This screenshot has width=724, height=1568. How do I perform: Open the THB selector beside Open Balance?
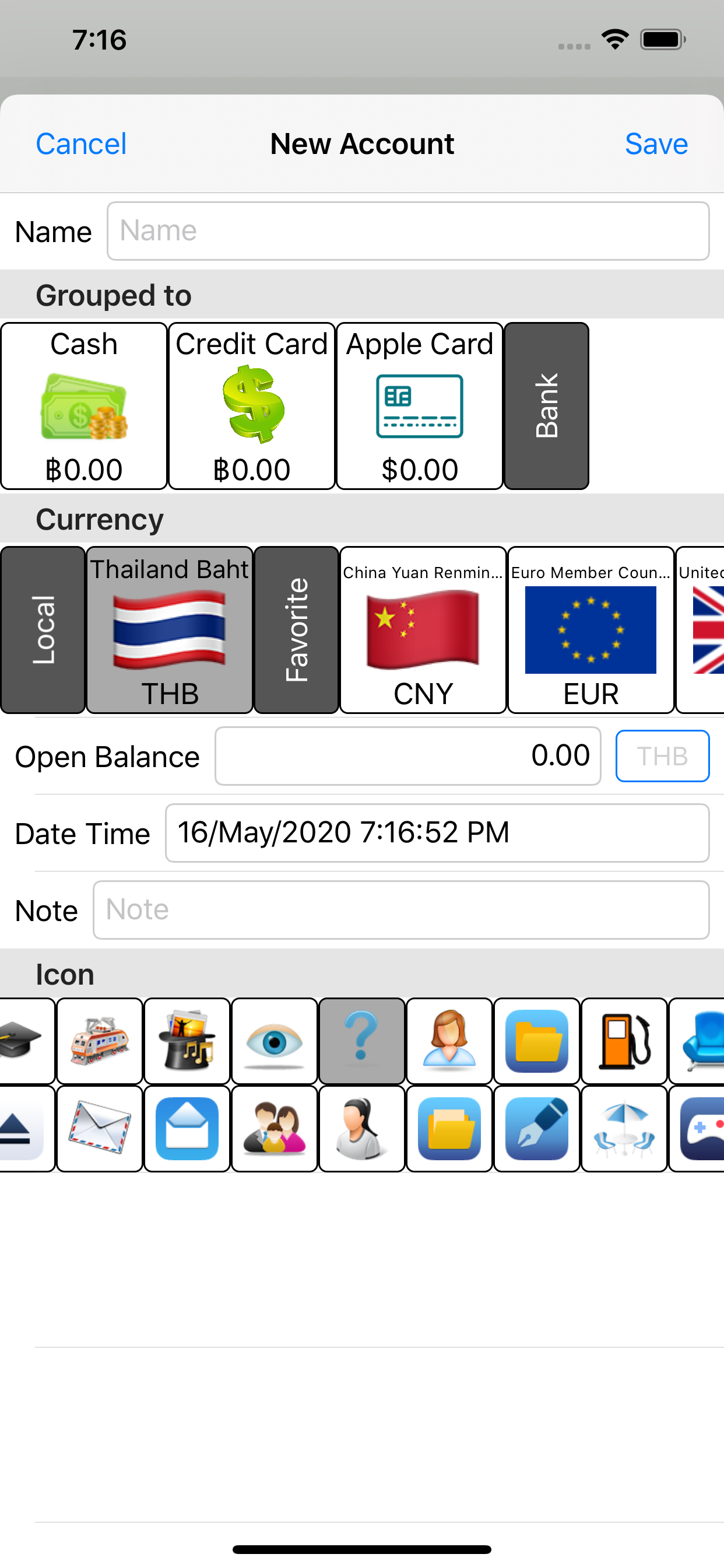pos(662,756)
